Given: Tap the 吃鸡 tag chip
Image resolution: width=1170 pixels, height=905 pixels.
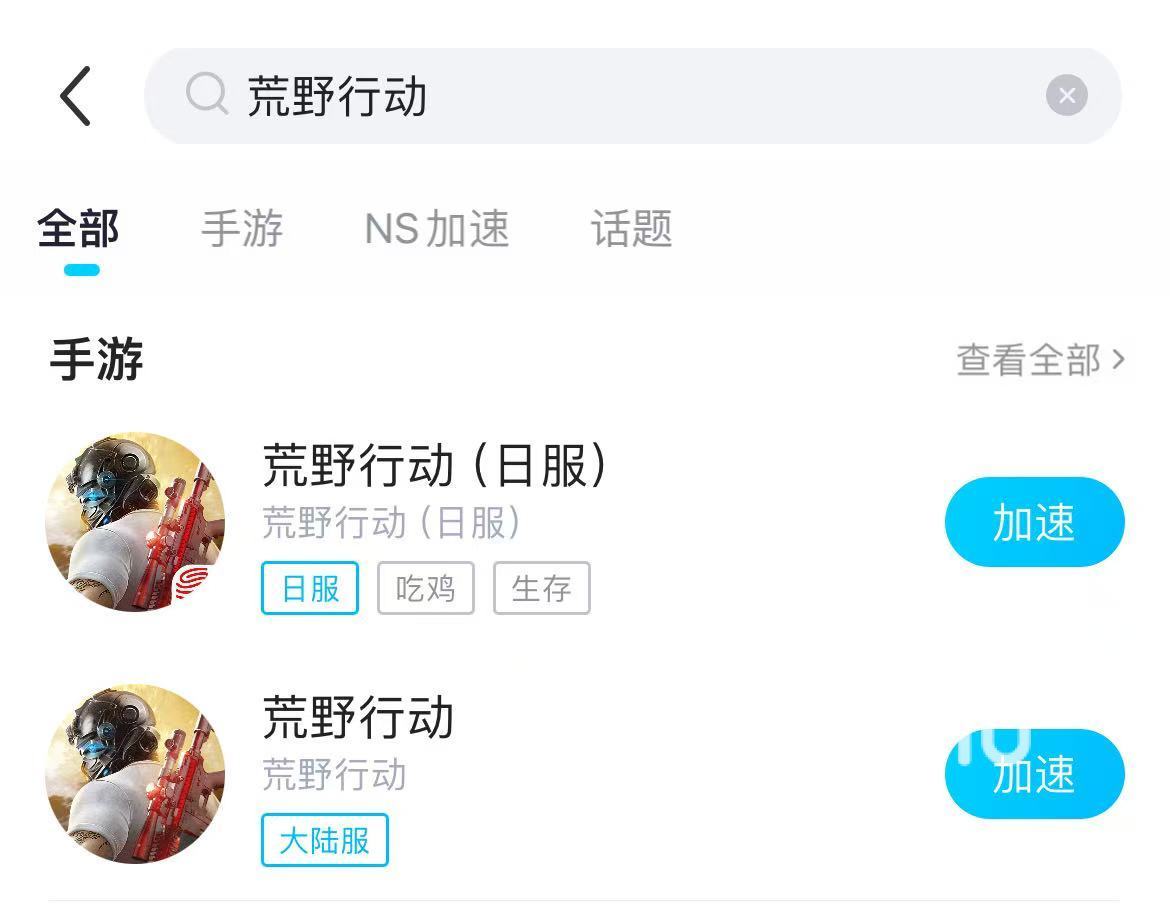Looking at the screenshot, I should (426, 588).
